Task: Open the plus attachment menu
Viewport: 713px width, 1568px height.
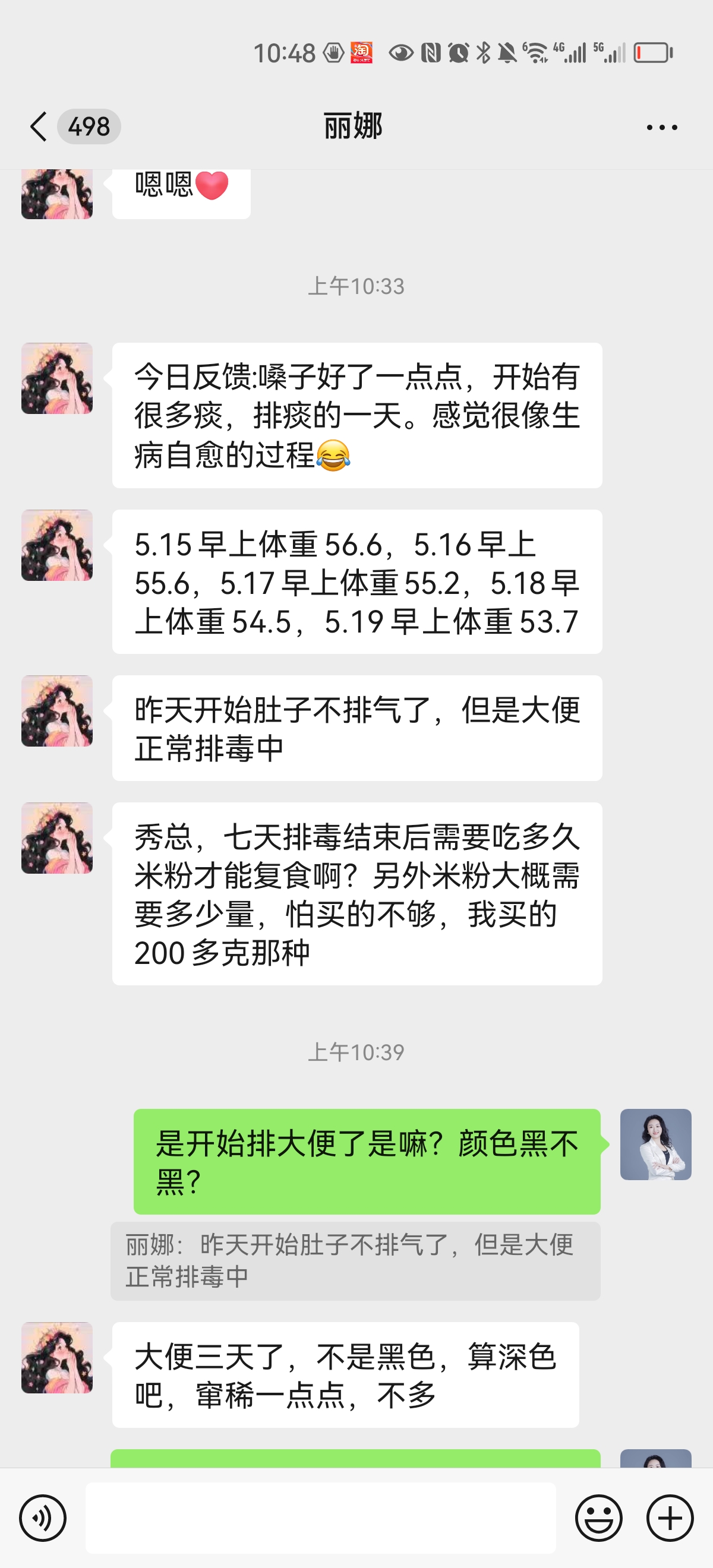Action: 670,1518
